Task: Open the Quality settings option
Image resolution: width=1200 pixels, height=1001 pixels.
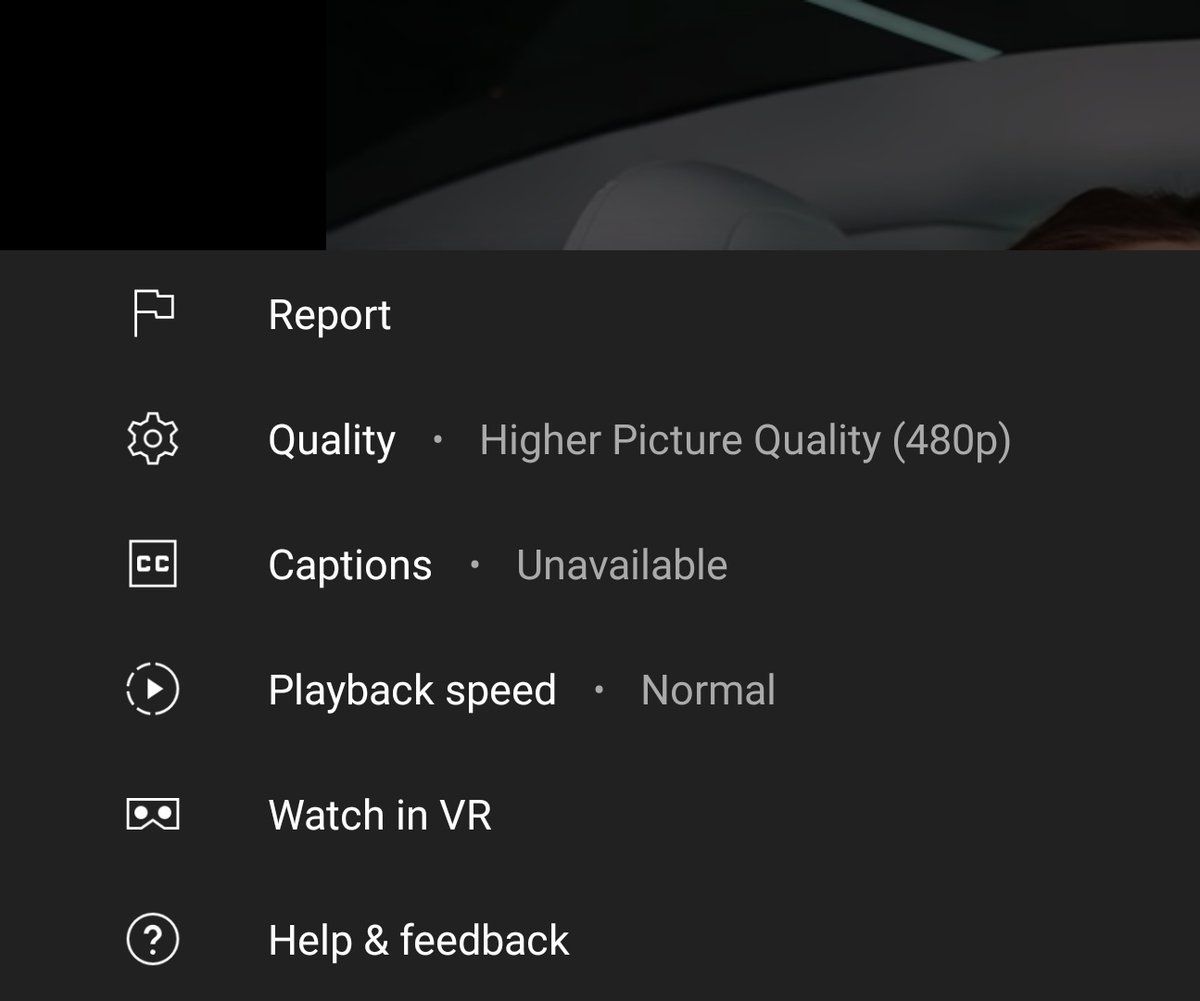Action: (332, 440)
